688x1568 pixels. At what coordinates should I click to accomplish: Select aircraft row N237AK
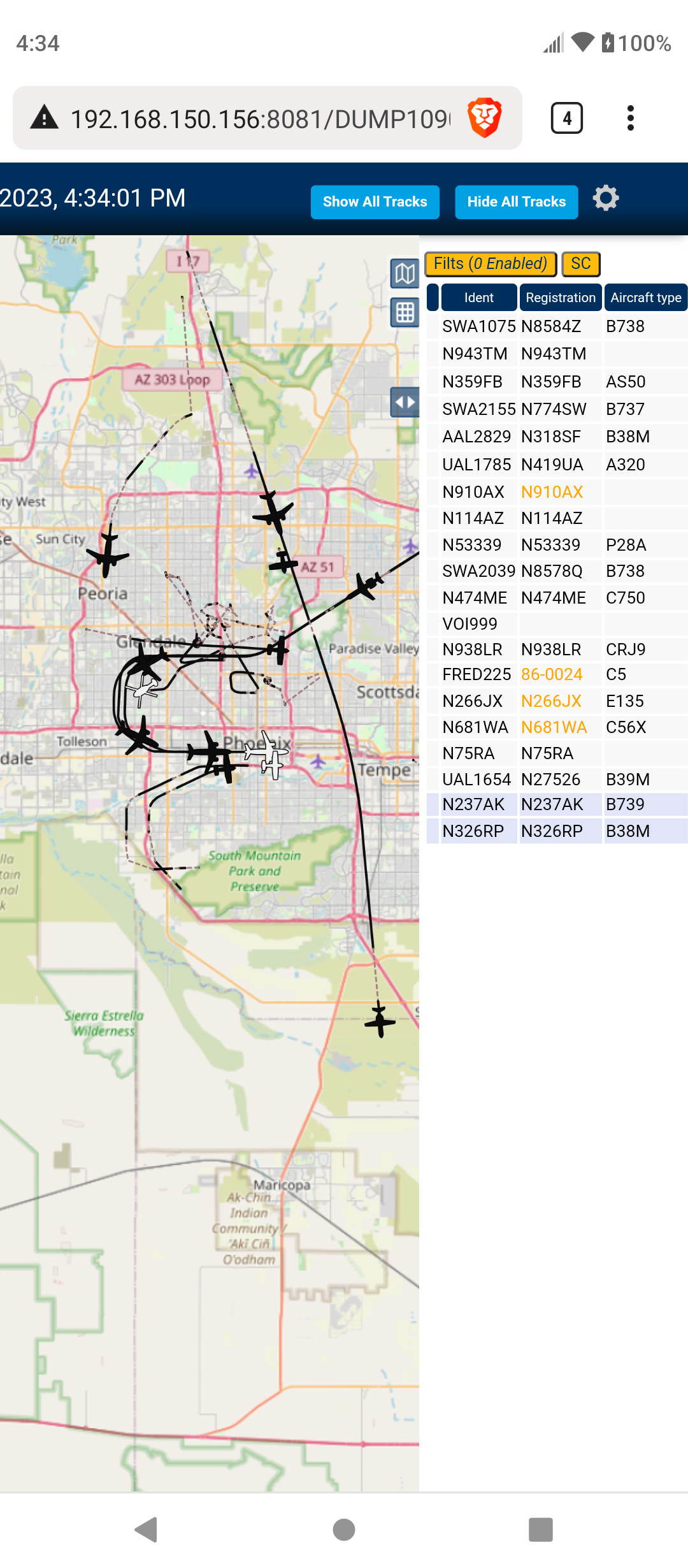(557, 804)
